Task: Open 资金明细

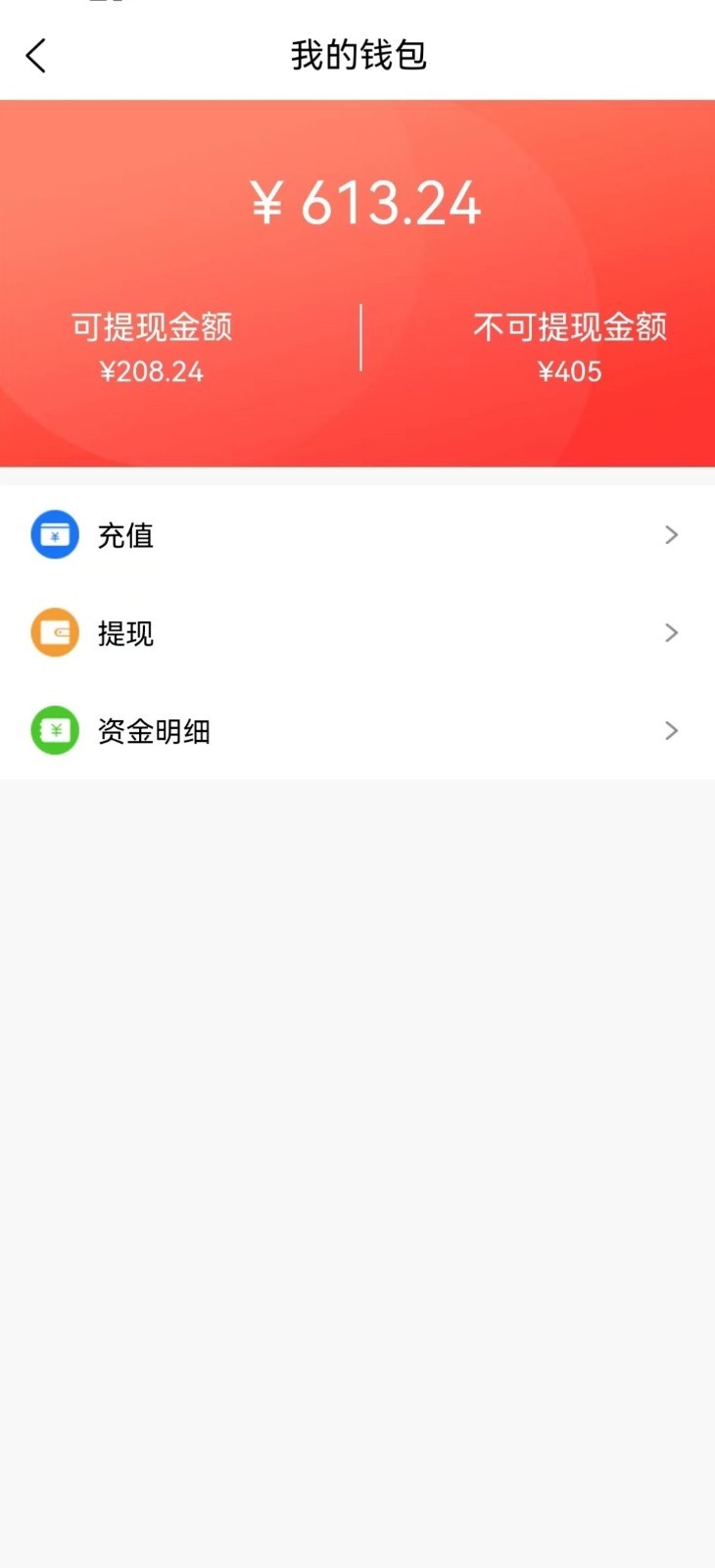Action: [357, 731]
